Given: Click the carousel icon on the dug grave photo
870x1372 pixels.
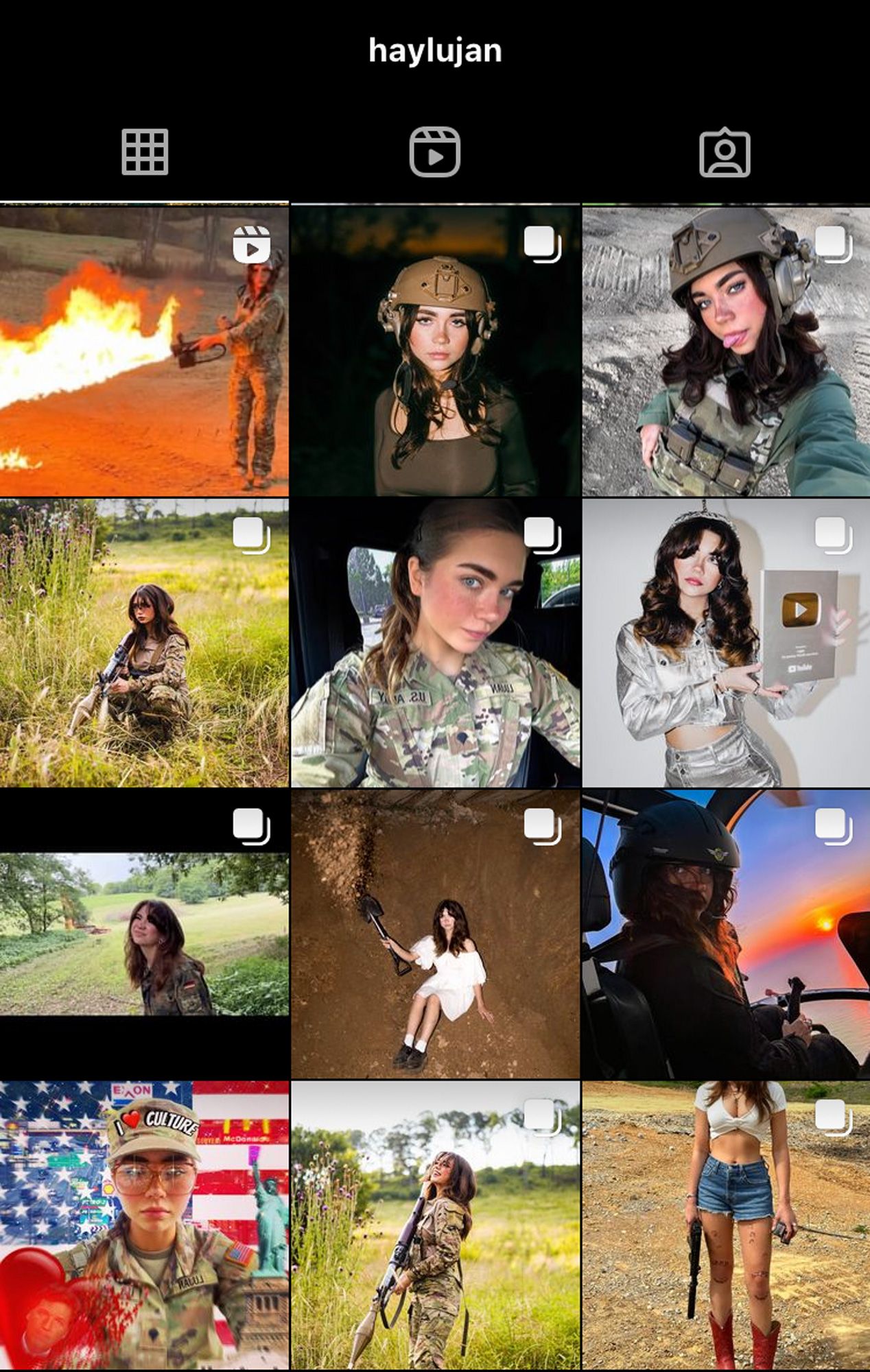Looking at the screenshot, I should coord(542,827).
